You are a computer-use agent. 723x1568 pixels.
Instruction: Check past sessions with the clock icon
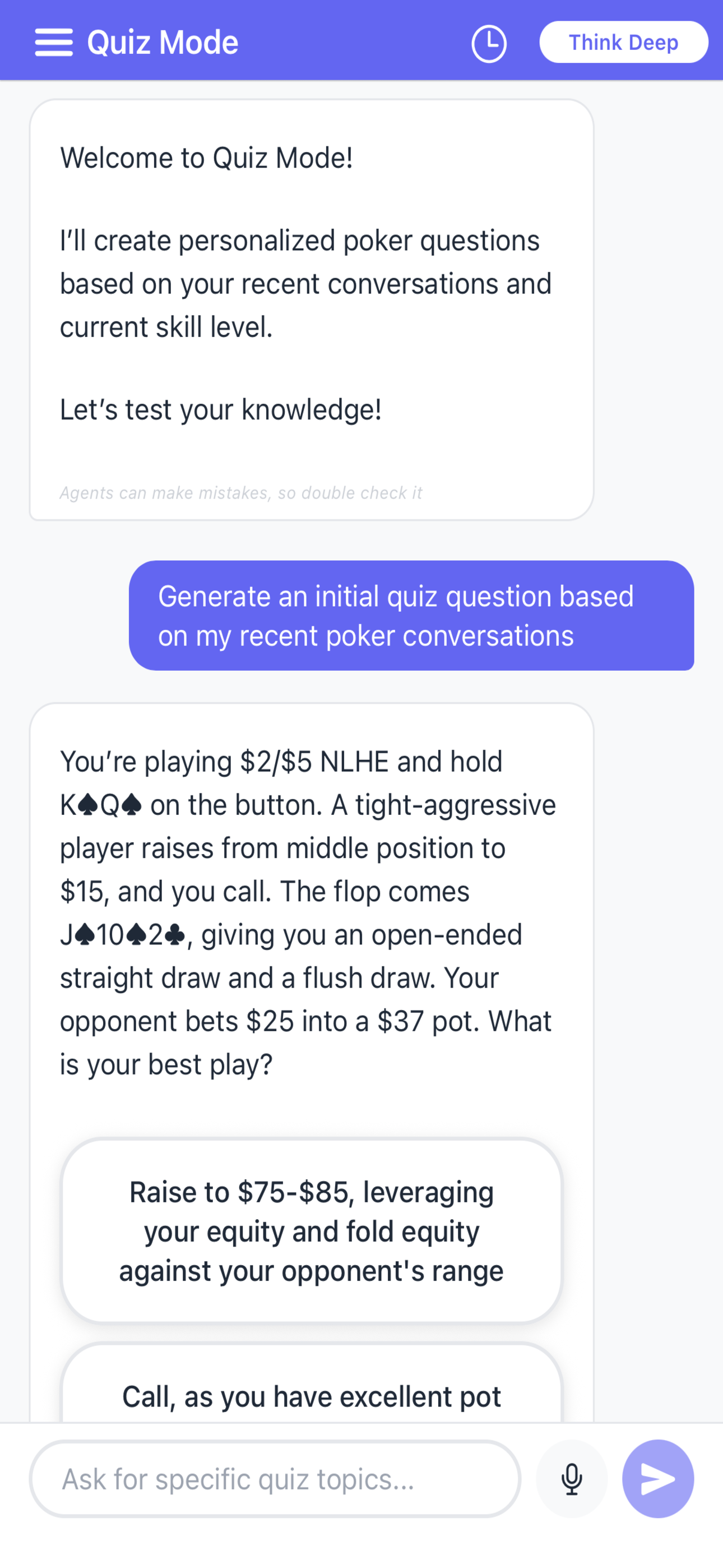point(490,43)
